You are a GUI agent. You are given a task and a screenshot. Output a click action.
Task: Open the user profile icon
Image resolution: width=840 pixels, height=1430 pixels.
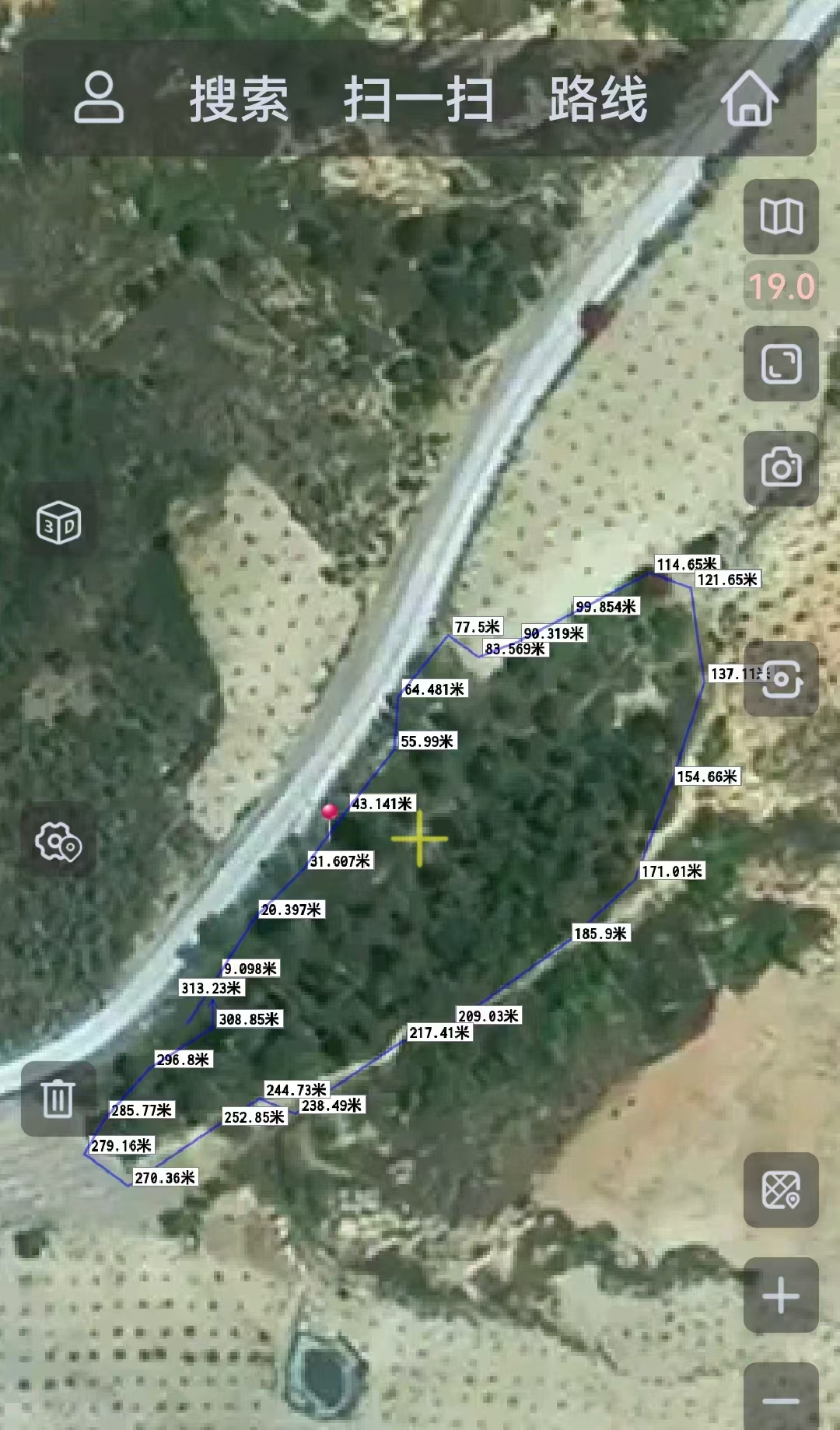pos(99,98)
